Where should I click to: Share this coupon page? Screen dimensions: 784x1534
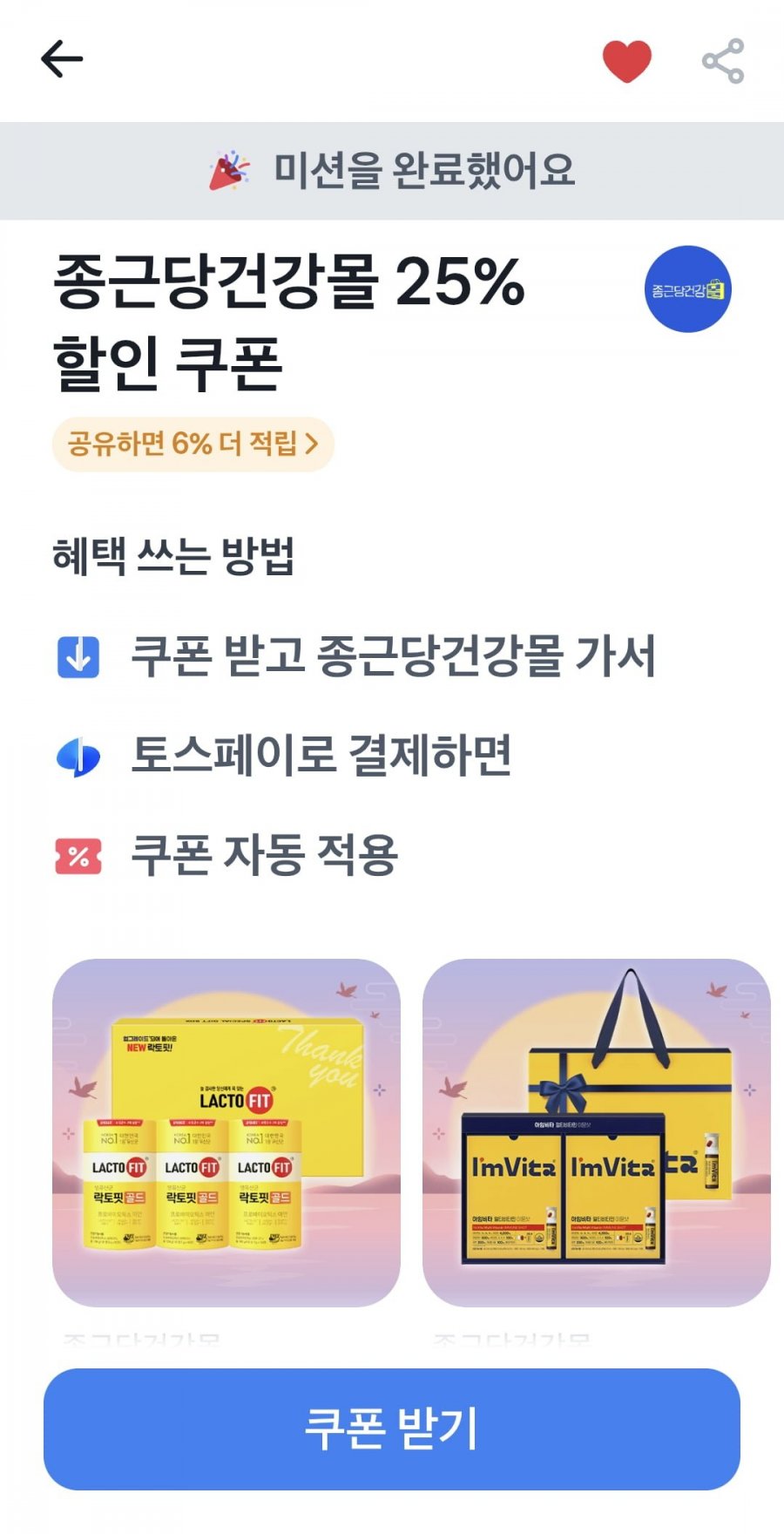coord(723,61)
